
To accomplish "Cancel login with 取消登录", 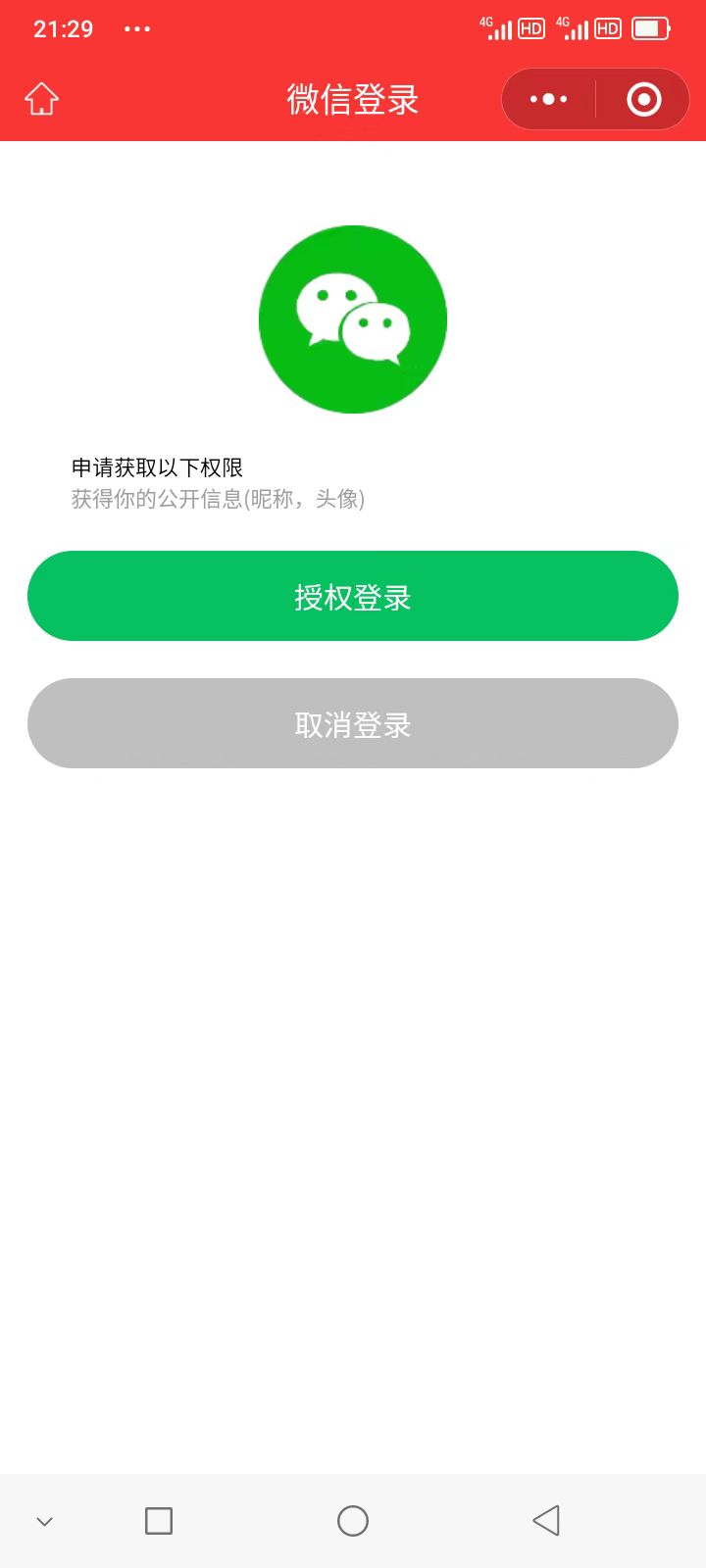I will (x=353, y=723).
